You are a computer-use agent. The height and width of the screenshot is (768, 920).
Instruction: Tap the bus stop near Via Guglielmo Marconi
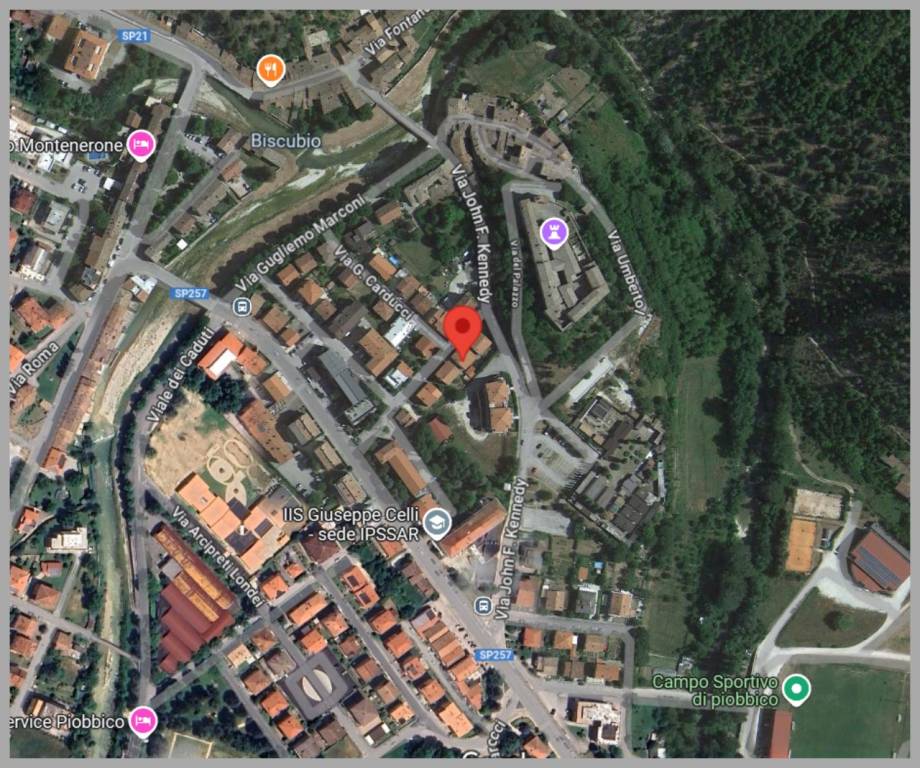240,306
